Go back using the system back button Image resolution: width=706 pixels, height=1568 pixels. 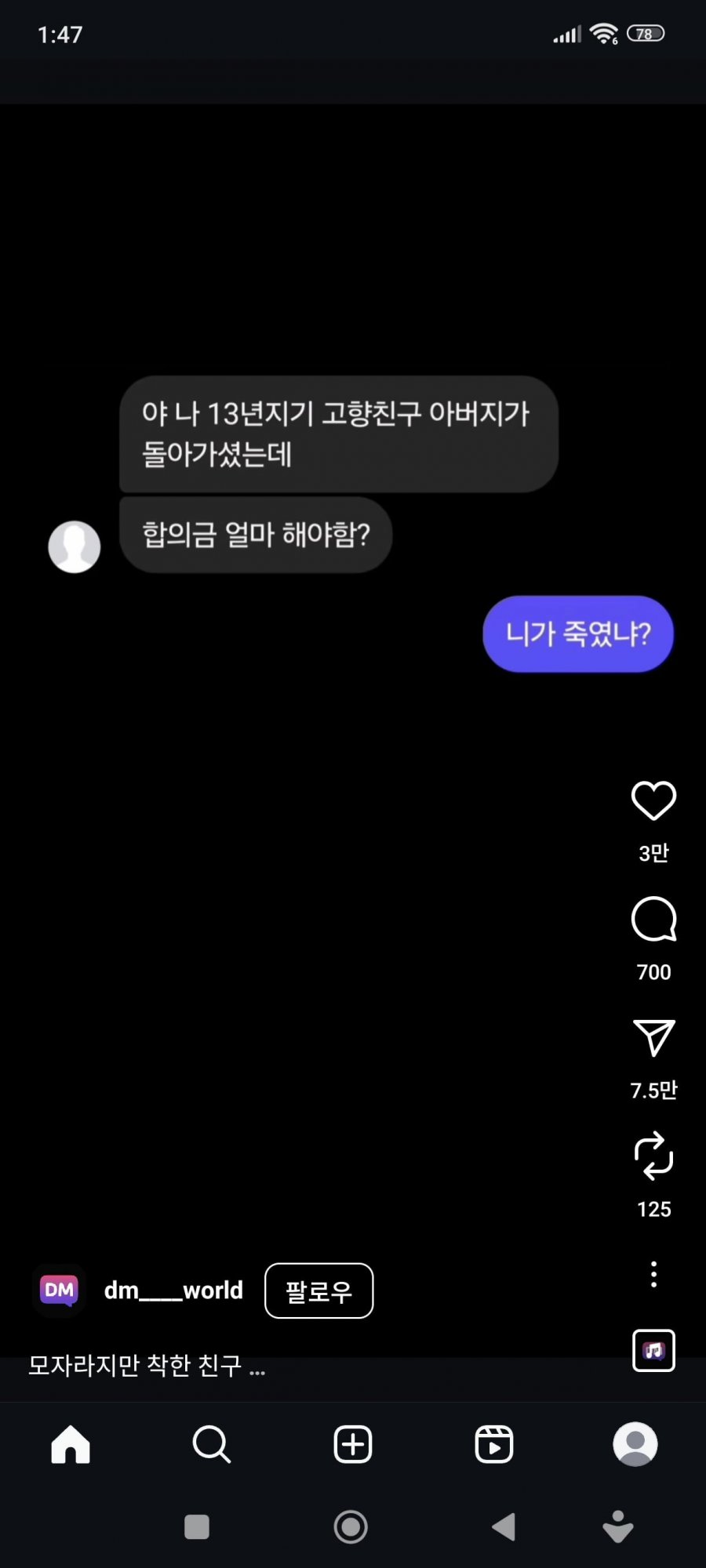point(504,1527)
